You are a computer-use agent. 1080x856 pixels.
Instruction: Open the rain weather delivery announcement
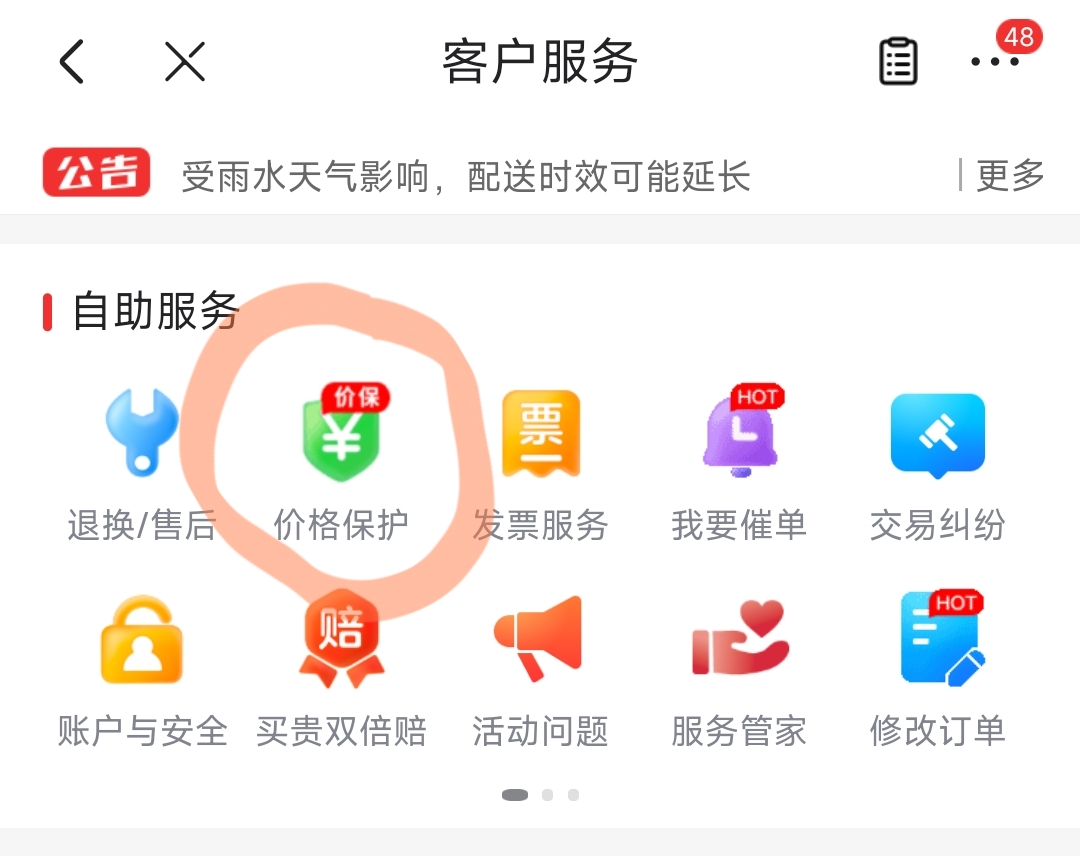tap(466, 176)
